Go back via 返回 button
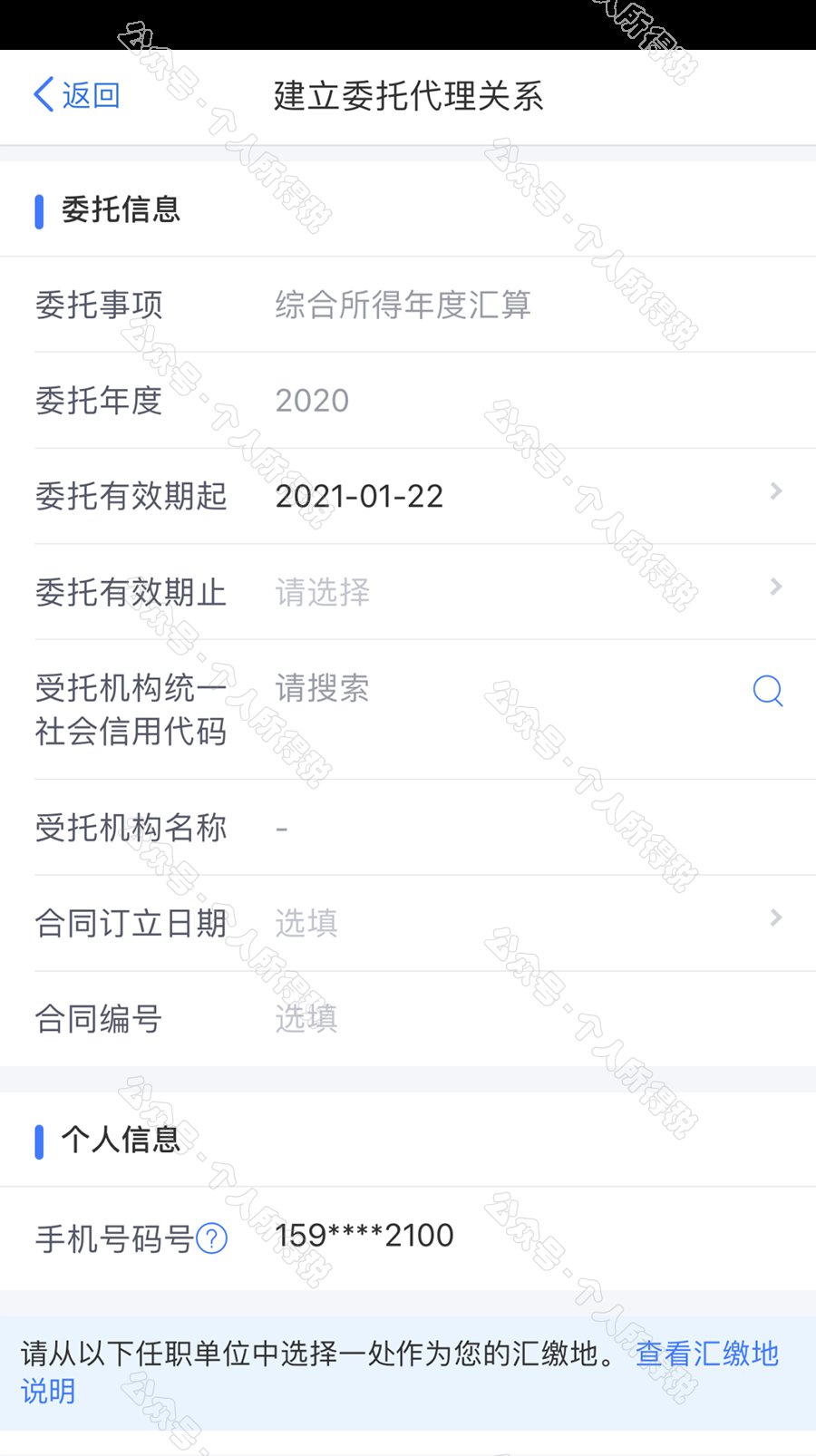 coord(77,95)
